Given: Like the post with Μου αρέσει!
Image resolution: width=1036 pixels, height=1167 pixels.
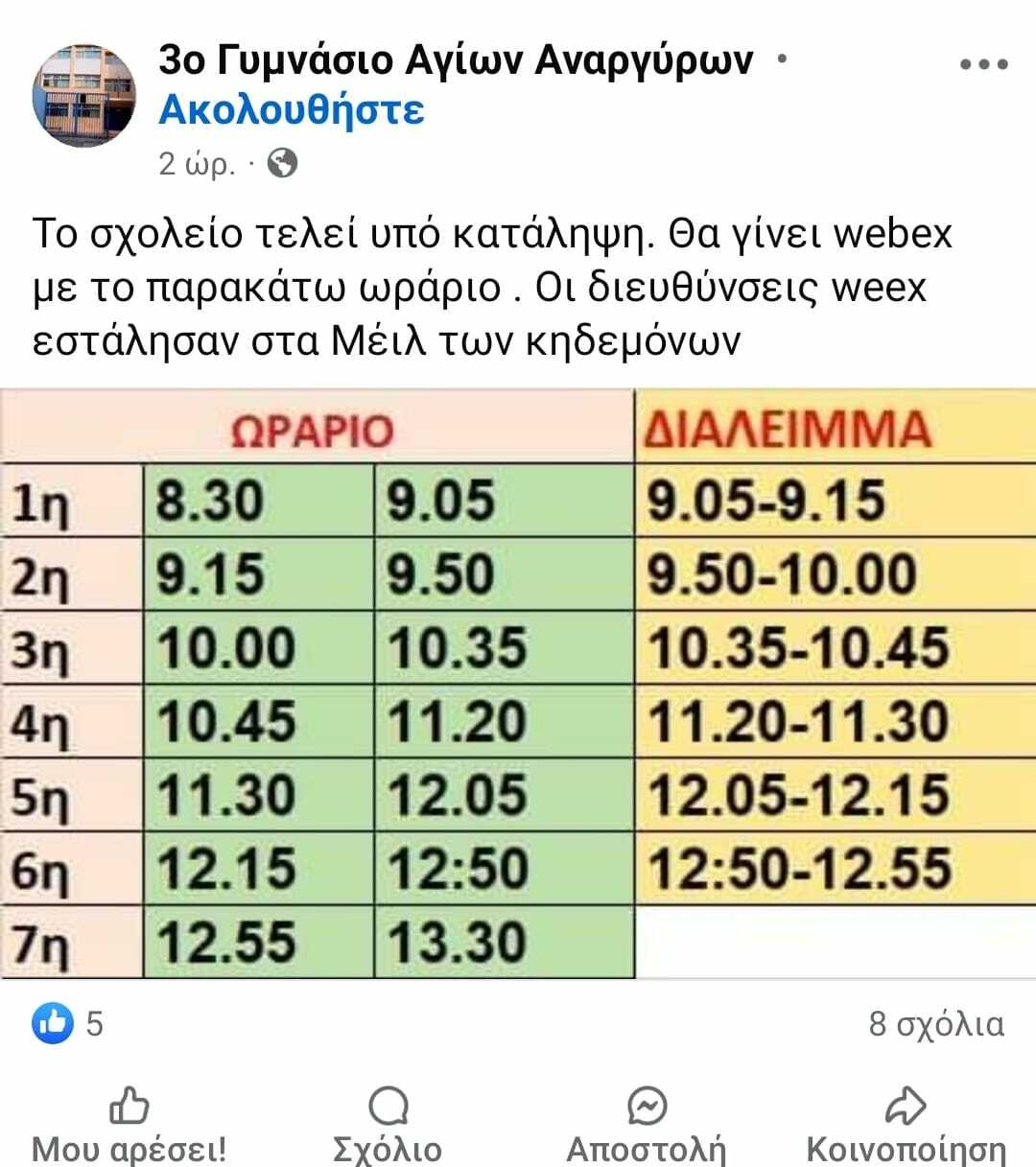Looking at the screenshot, I should [129, 1125].
